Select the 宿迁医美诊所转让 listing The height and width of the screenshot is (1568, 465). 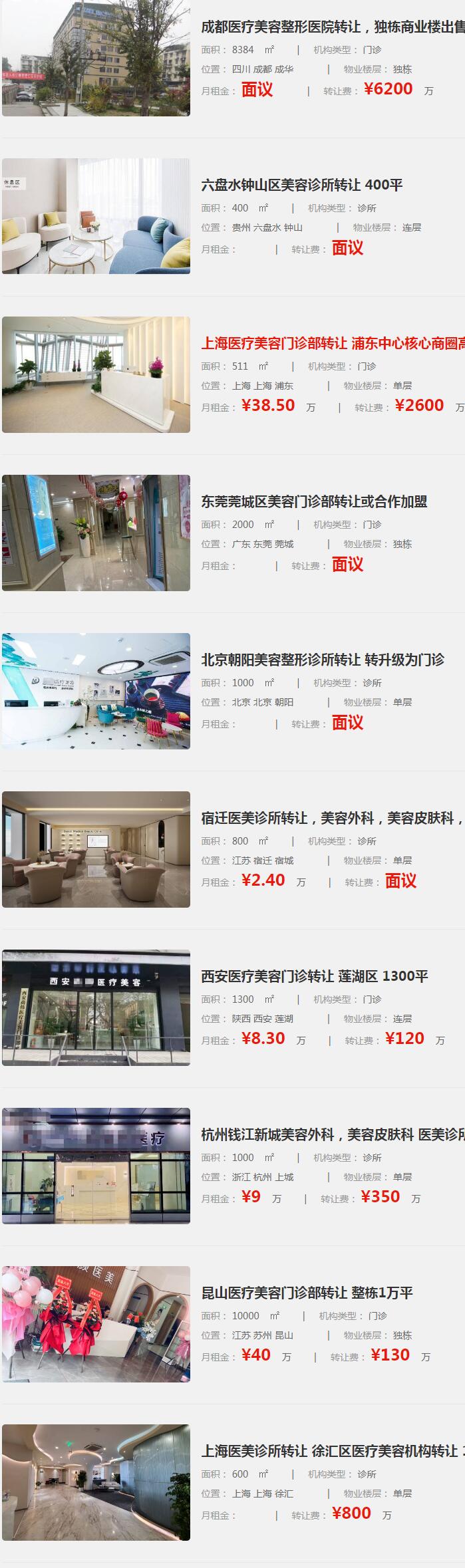[331, 819]
